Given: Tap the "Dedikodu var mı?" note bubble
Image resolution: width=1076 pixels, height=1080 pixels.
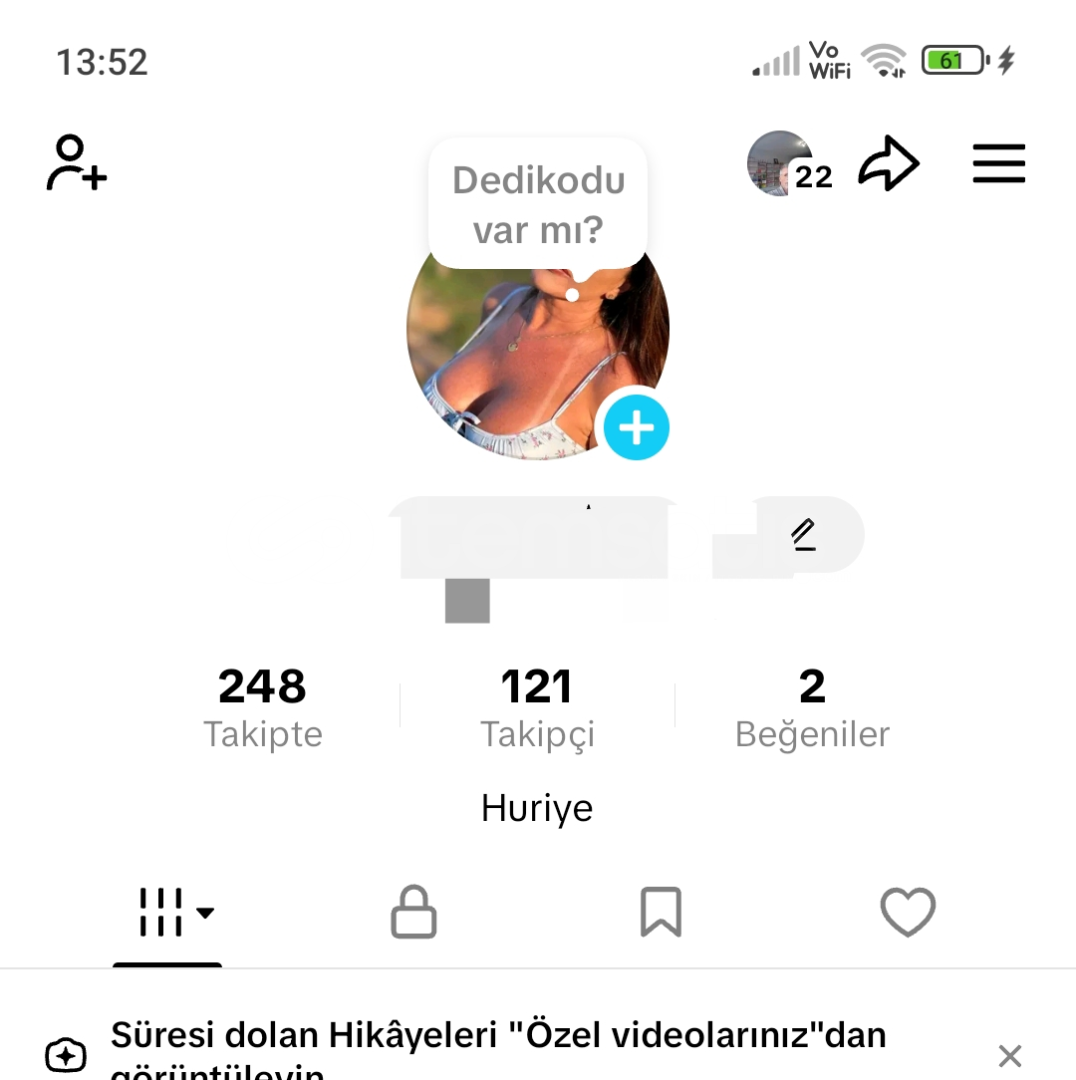Looking at the screenshot, I should pos(538,204).
